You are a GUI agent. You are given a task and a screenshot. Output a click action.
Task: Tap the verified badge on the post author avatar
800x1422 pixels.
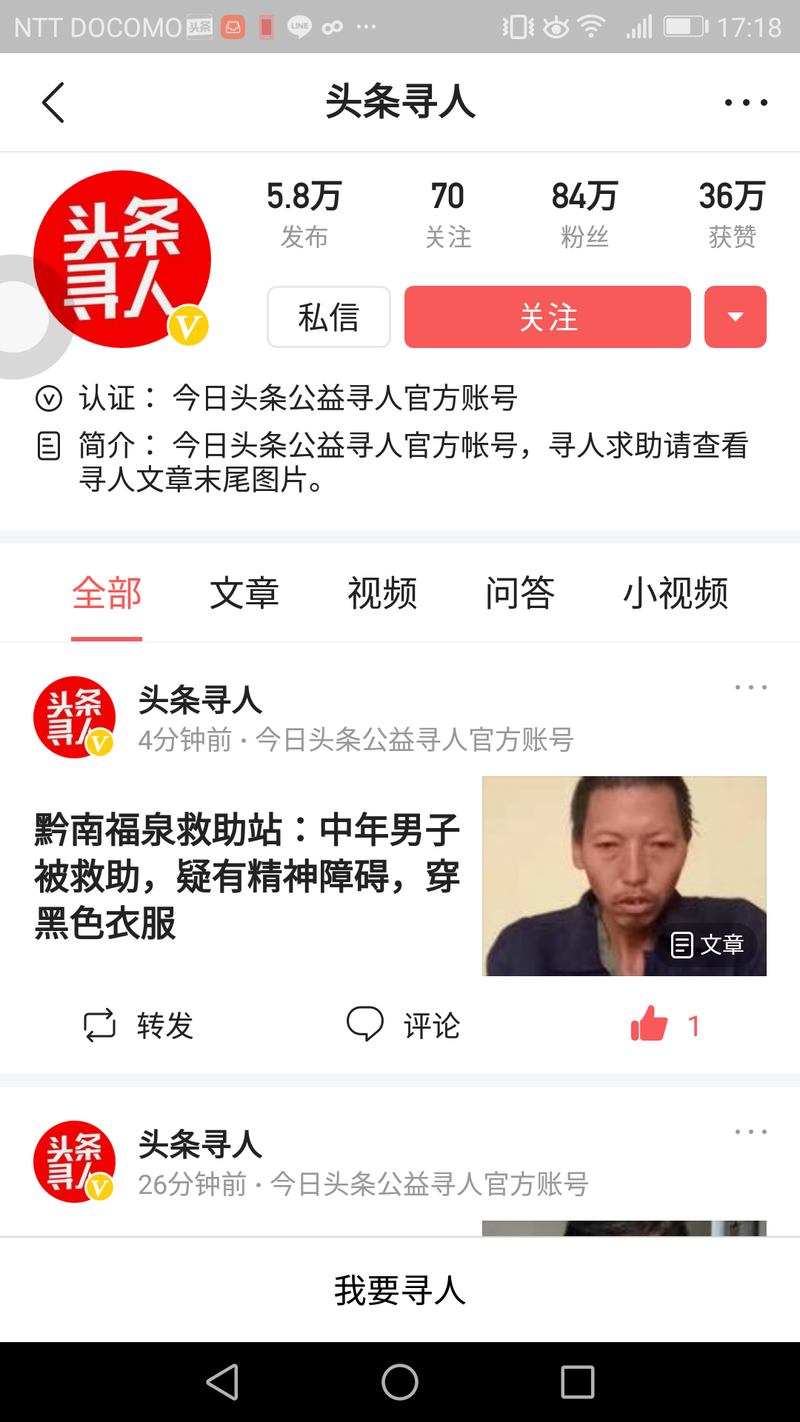coord(98,744)
